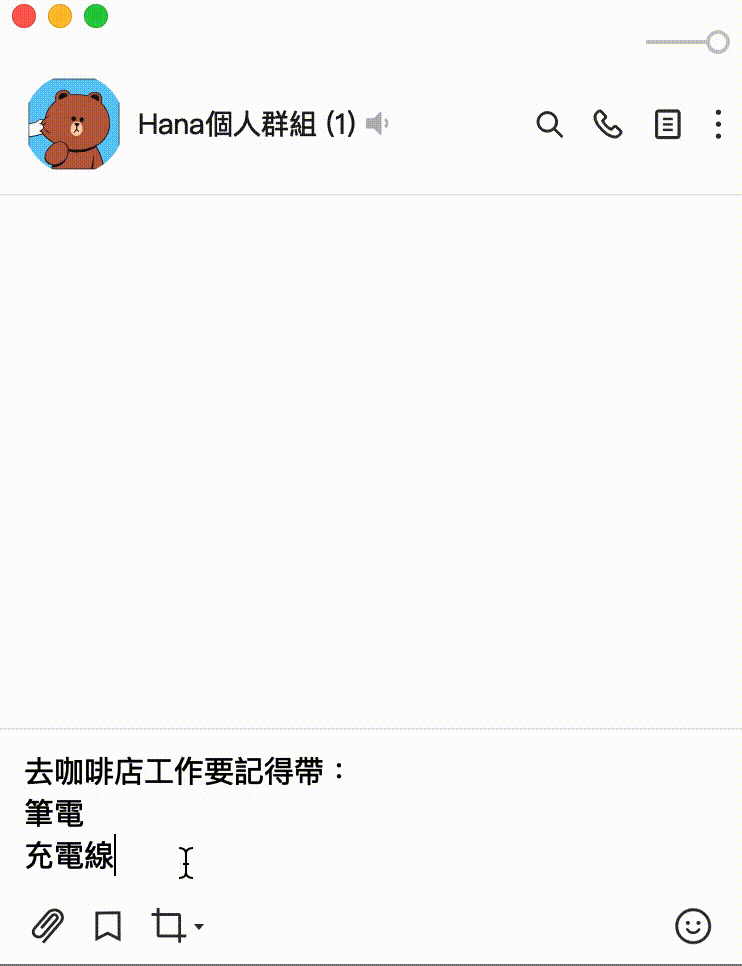
Task: Open the emoji and sticker picker
Action: pyautogui.click(x=693, y=926)
